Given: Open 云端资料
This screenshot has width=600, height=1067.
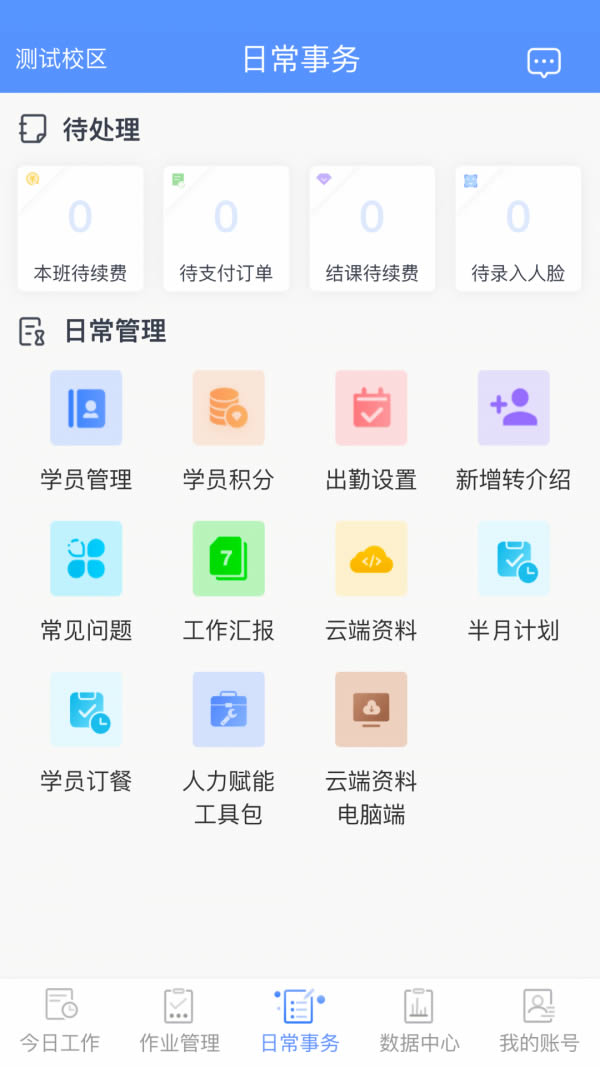Looking at the screenshot, I should 371,582.
